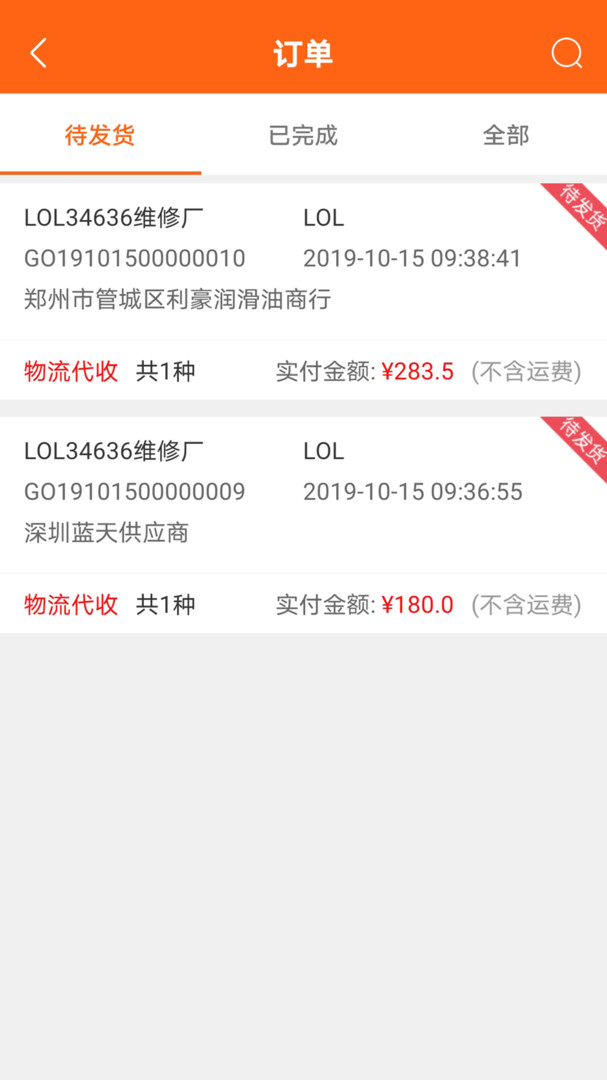
Task: Open order GO19101500000010
Action: (303, 291)
